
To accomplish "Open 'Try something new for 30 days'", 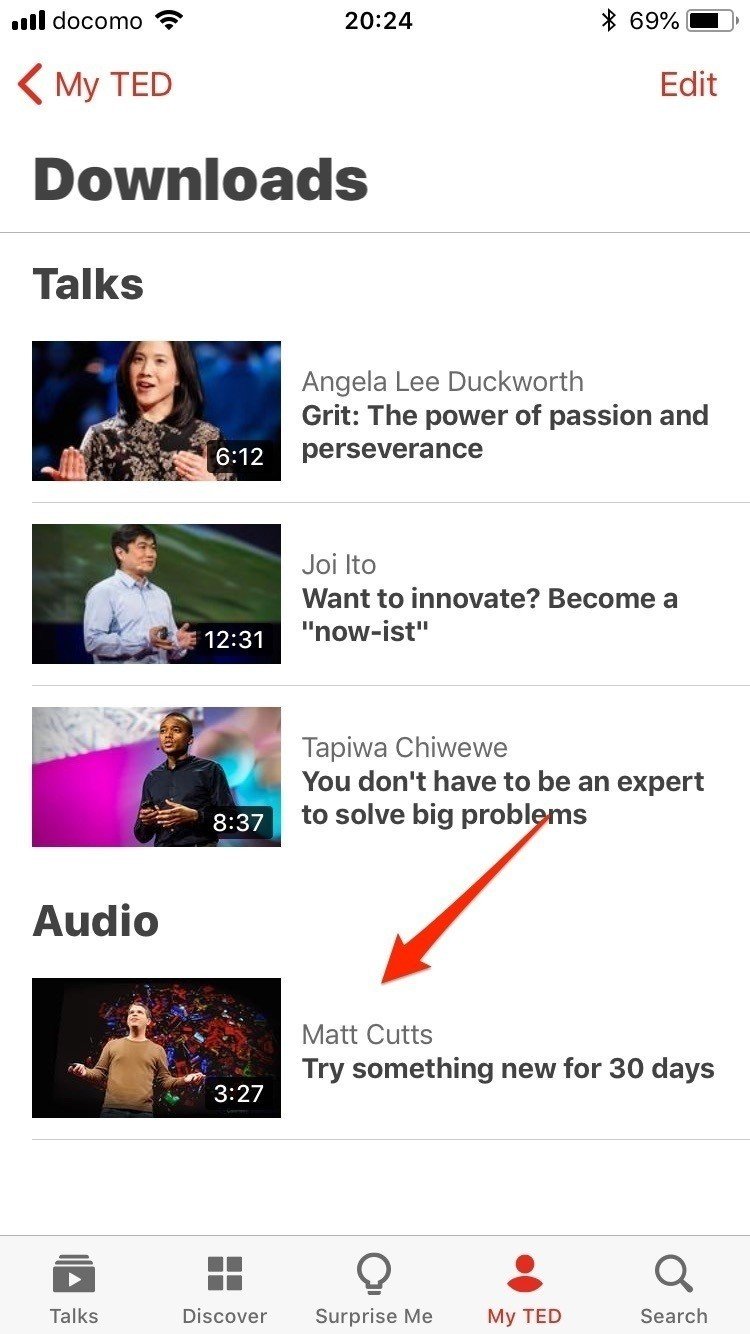I will pos(509,1068).
